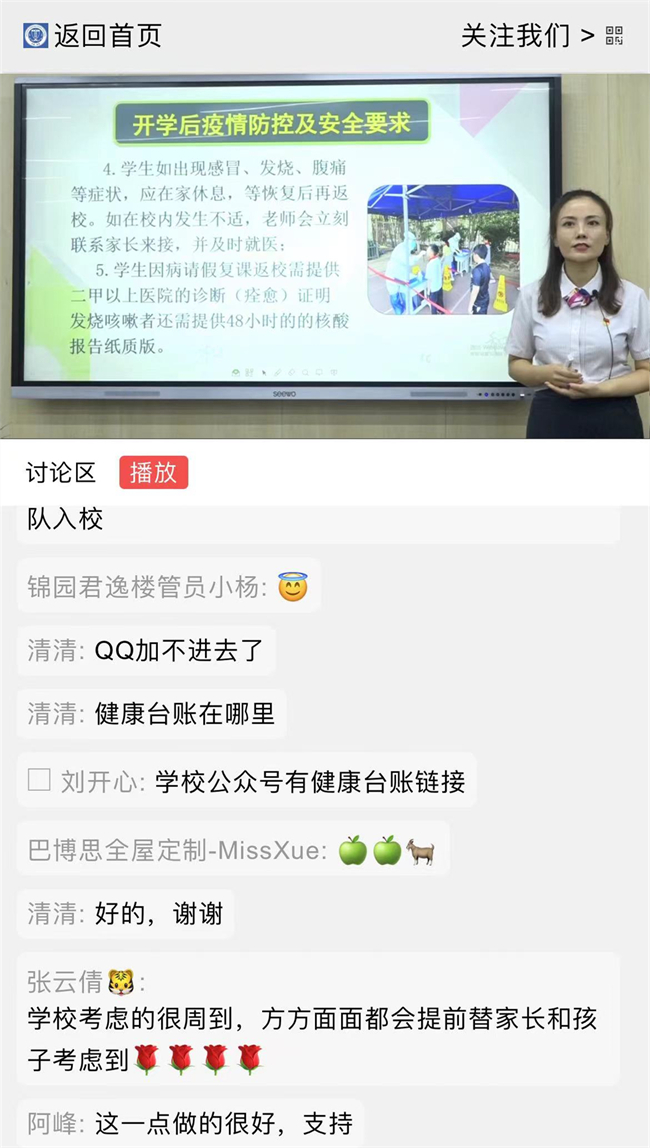Open the live video player
The height and width of the screenshot is (1148, 650).
point(325,255)
